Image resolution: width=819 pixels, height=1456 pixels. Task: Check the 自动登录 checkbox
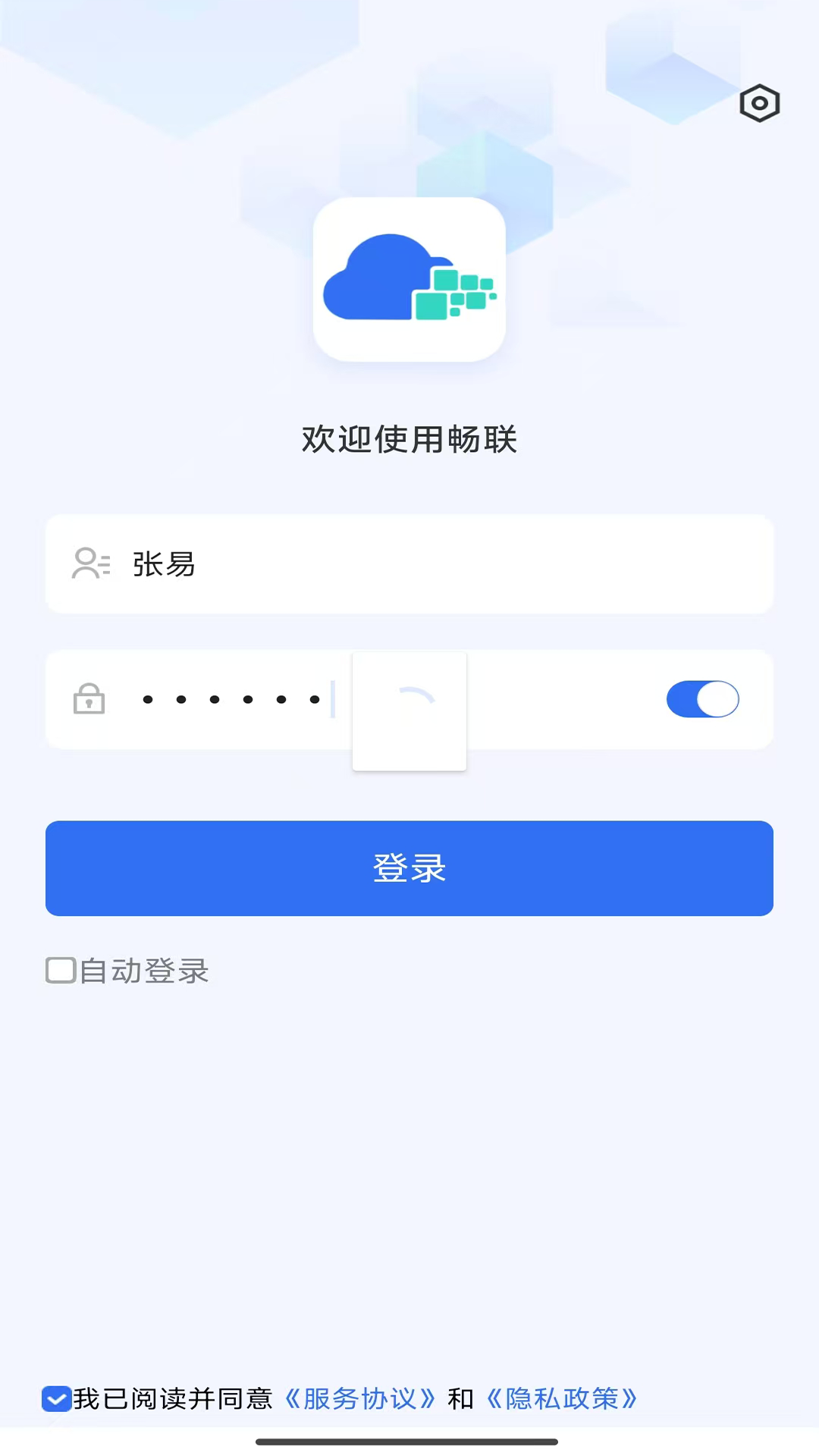[x=60, y=970]
